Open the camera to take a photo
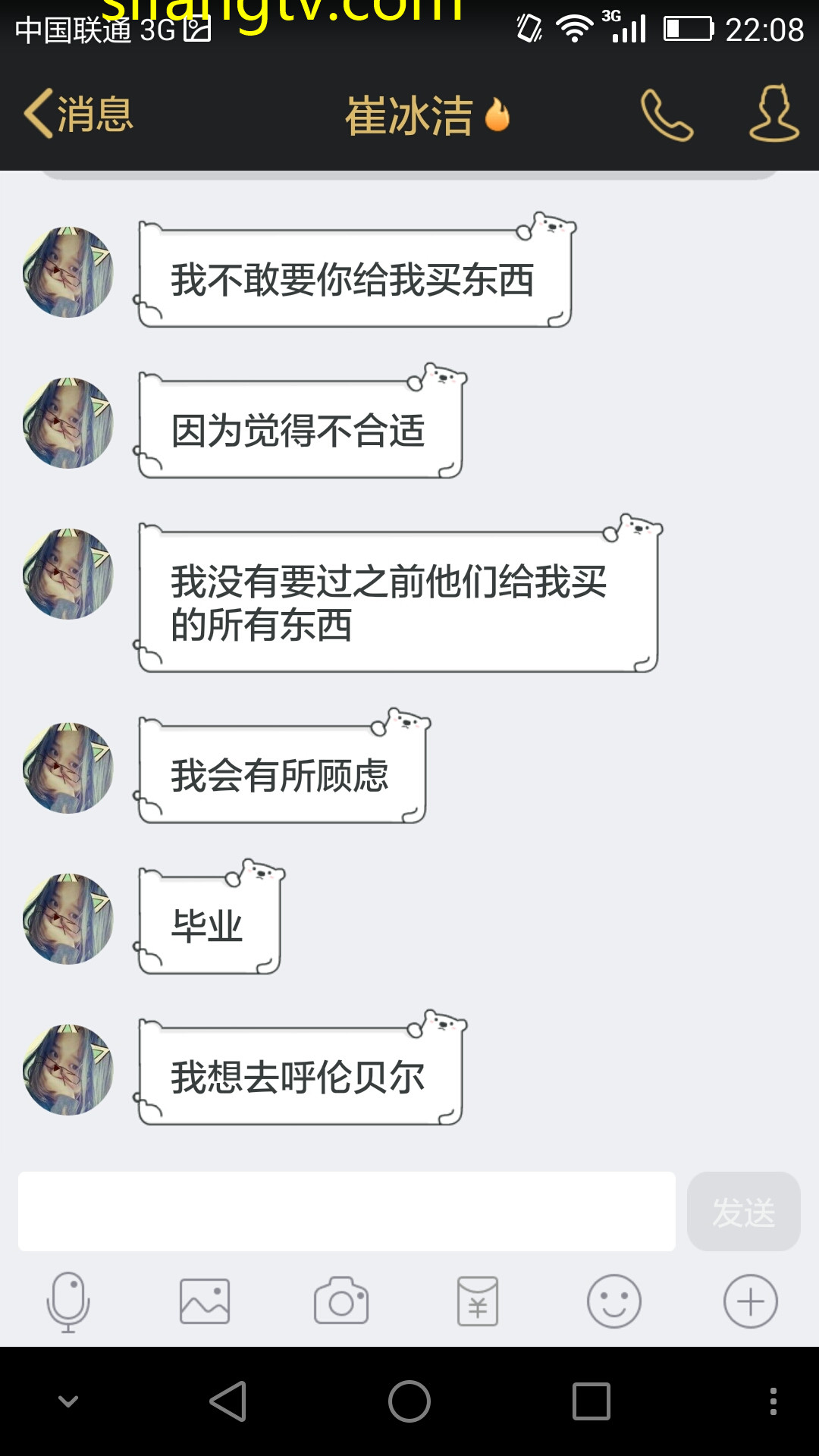This screenshot has height=1456, width=819. [341, 1301]
